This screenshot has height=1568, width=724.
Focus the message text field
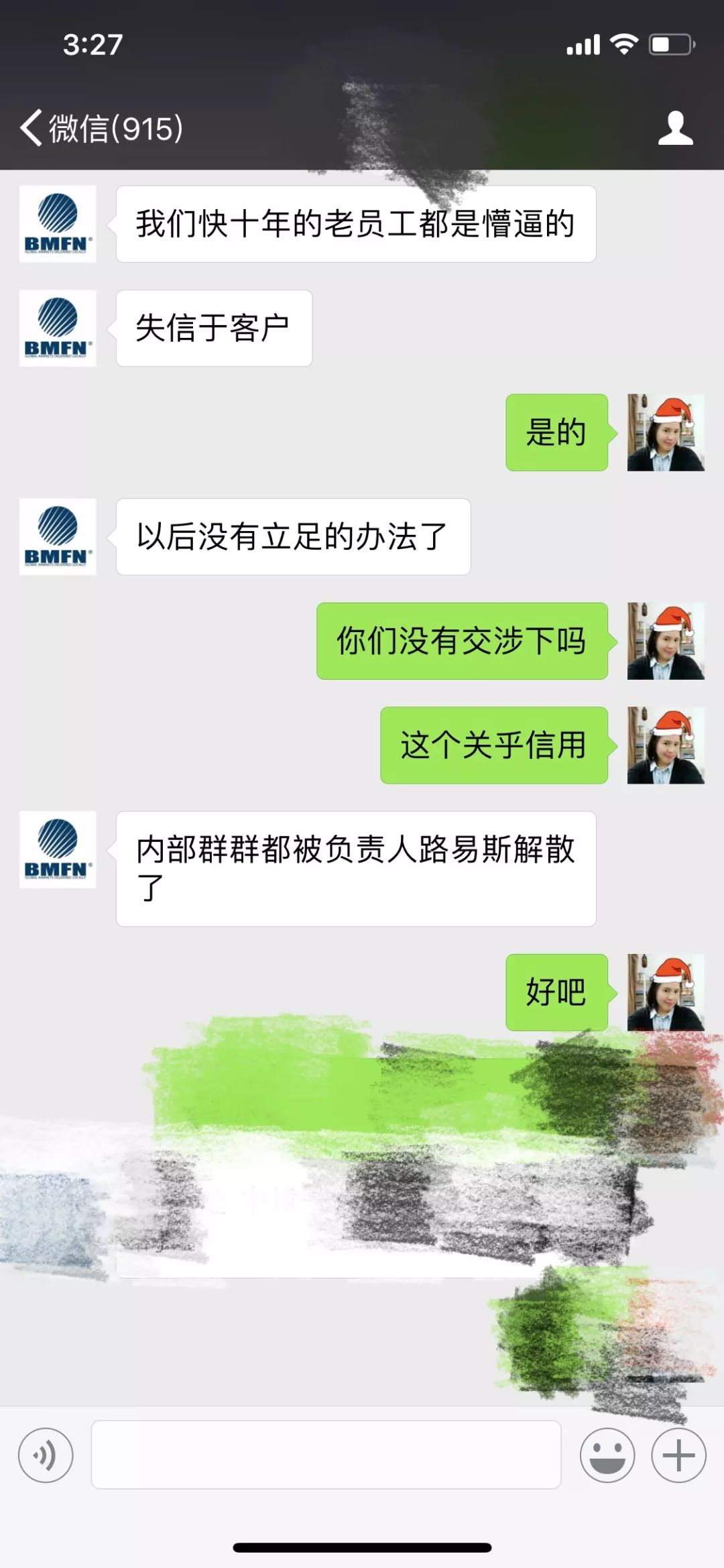326,1455
